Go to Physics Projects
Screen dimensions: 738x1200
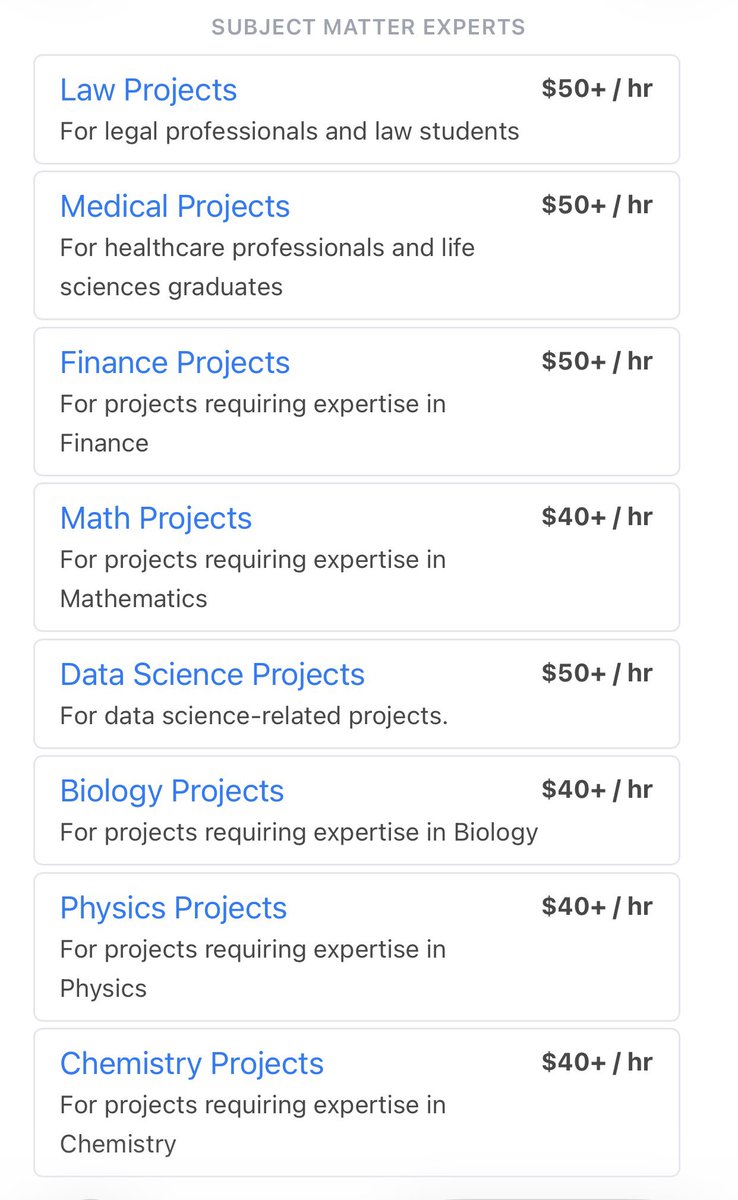[173, 908]
